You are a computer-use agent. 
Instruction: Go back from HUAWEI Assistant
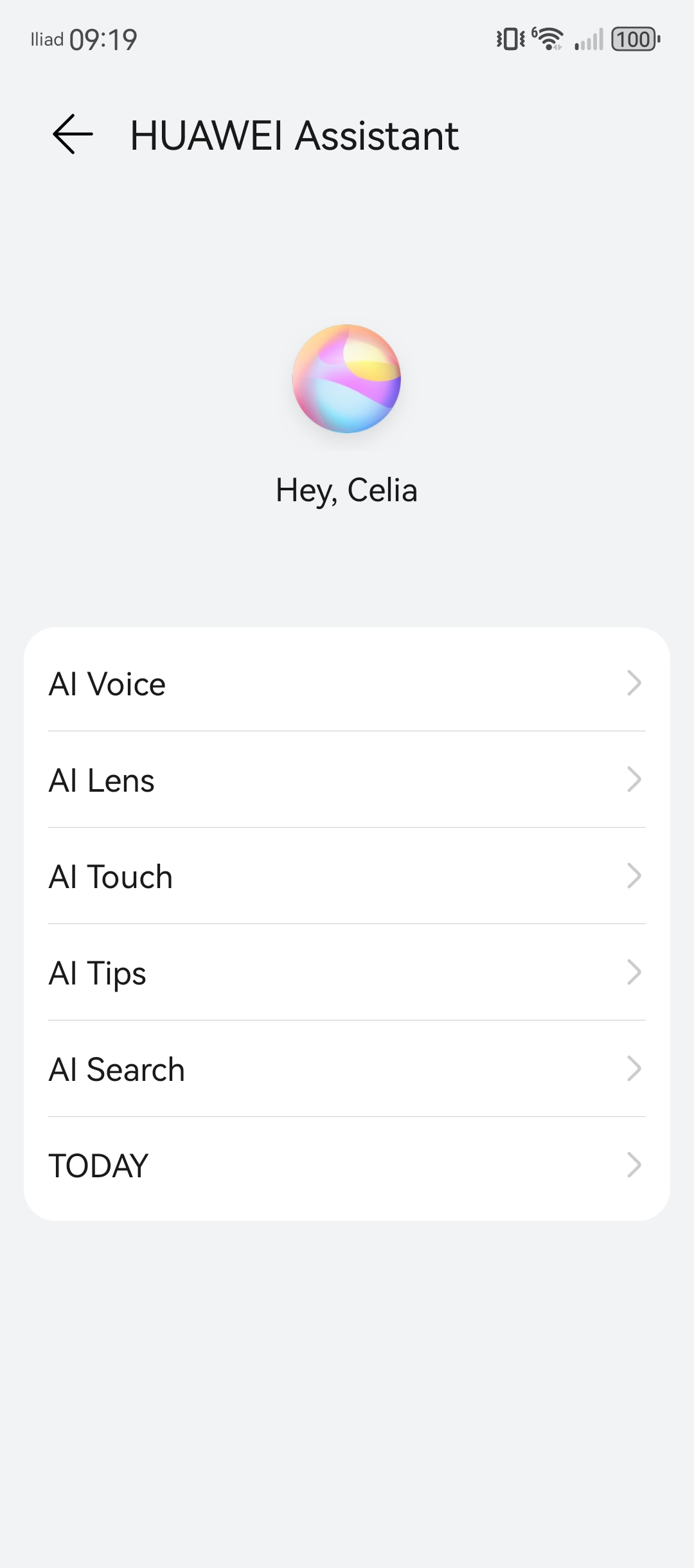point(73,134)
